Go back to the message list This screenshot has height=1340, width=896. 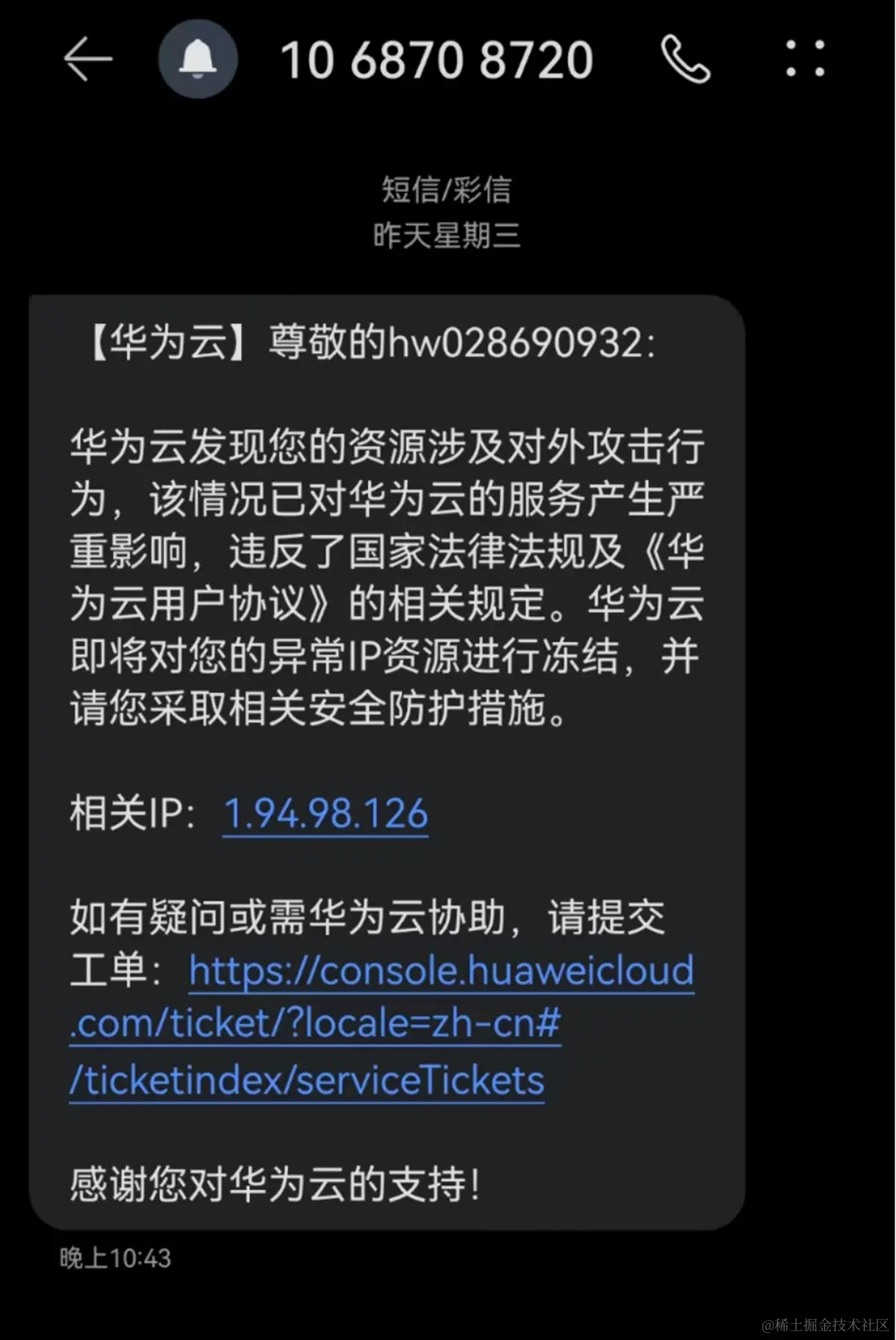click(x=87, y=60)
